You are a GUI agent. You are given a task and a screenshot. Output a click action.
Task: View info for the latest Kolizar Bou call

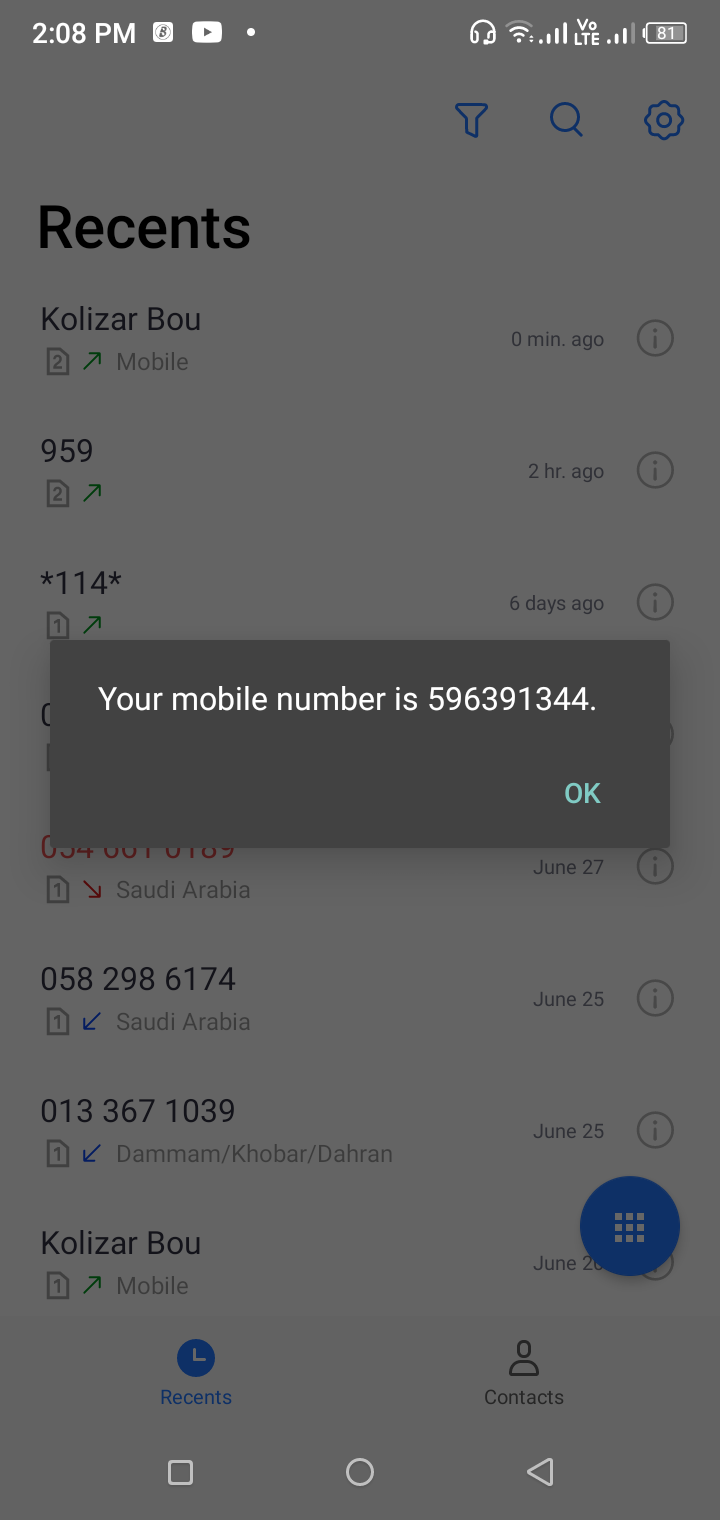point(655,338)
